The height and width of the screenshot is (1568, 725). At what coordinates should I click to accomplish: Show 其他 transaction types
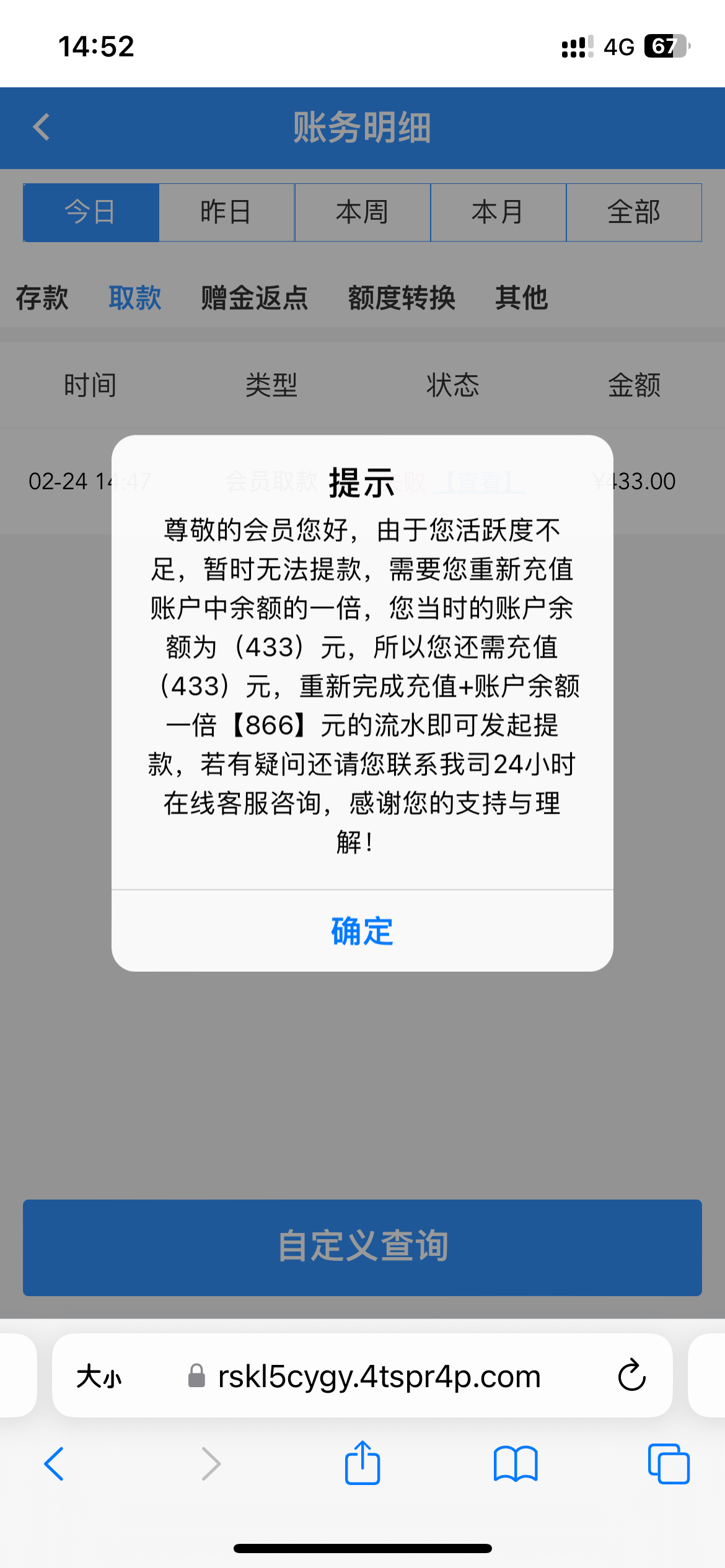coord(521,298)
